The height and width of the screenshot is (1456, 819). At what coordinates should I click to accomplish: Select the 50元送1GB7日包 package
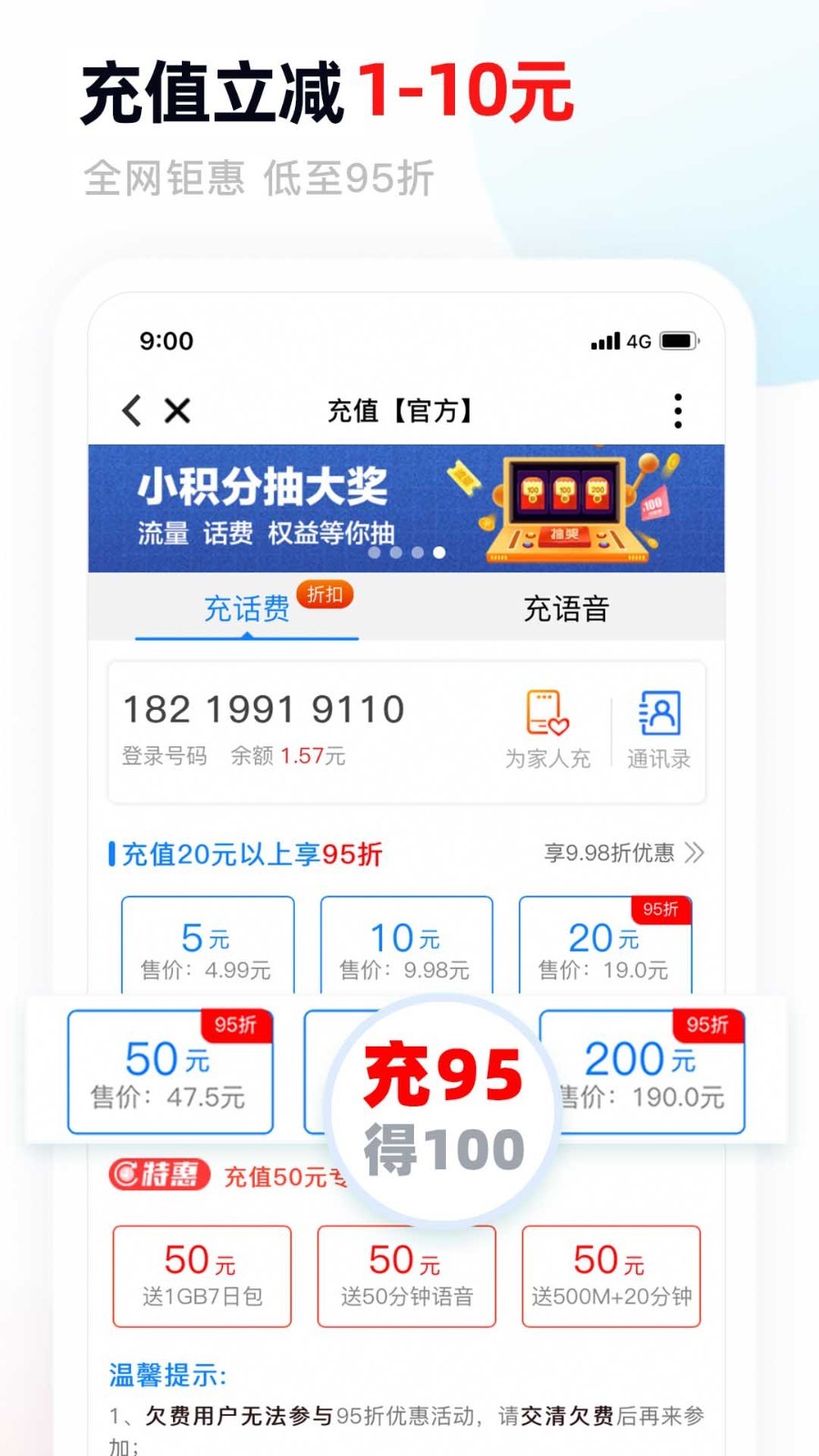(x=201, y=1276)
